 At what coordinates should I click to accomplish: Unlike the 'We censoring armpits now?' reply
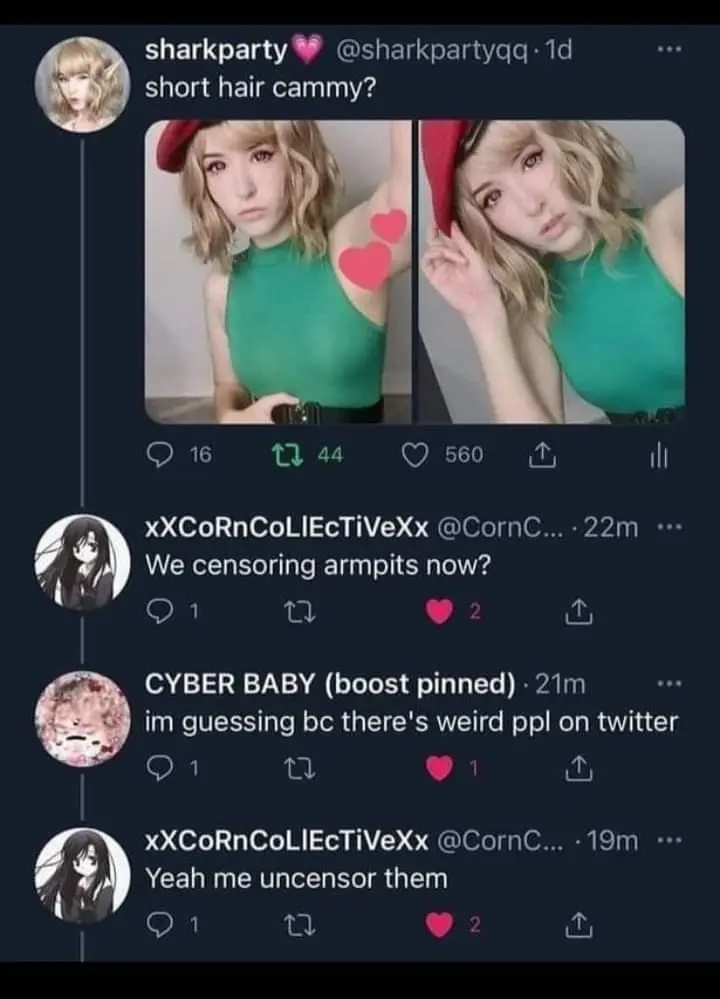[439, 614]
